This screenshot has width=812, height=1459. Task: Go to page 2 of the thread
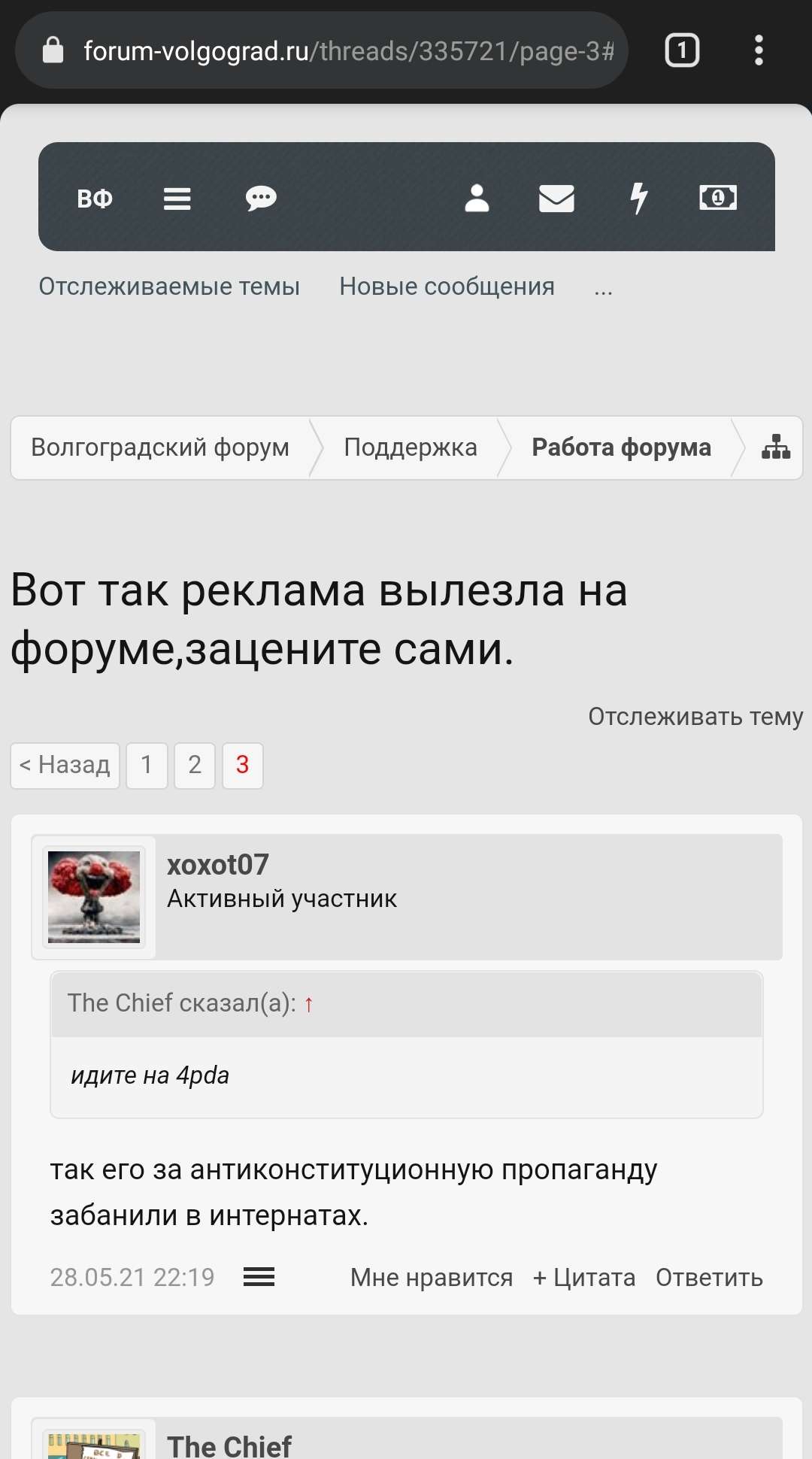195,766
